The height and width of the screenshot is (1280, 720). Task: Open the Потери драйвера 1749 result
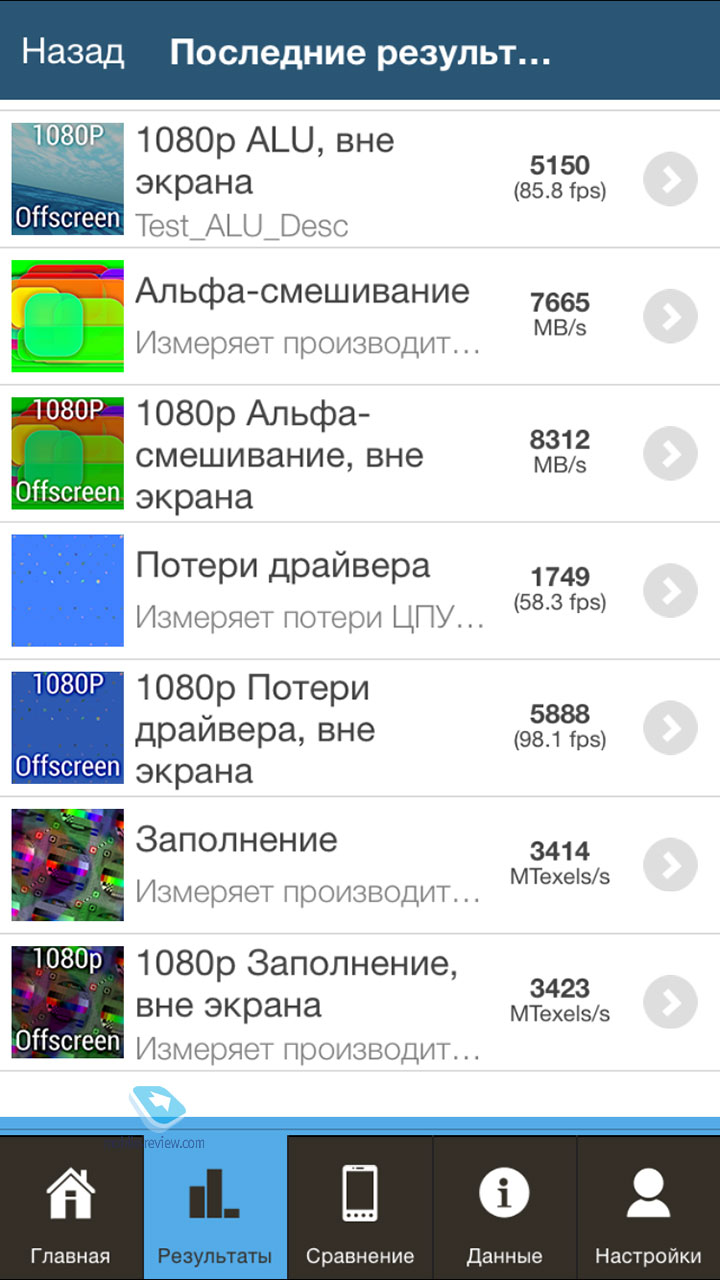tap(360, 591)
